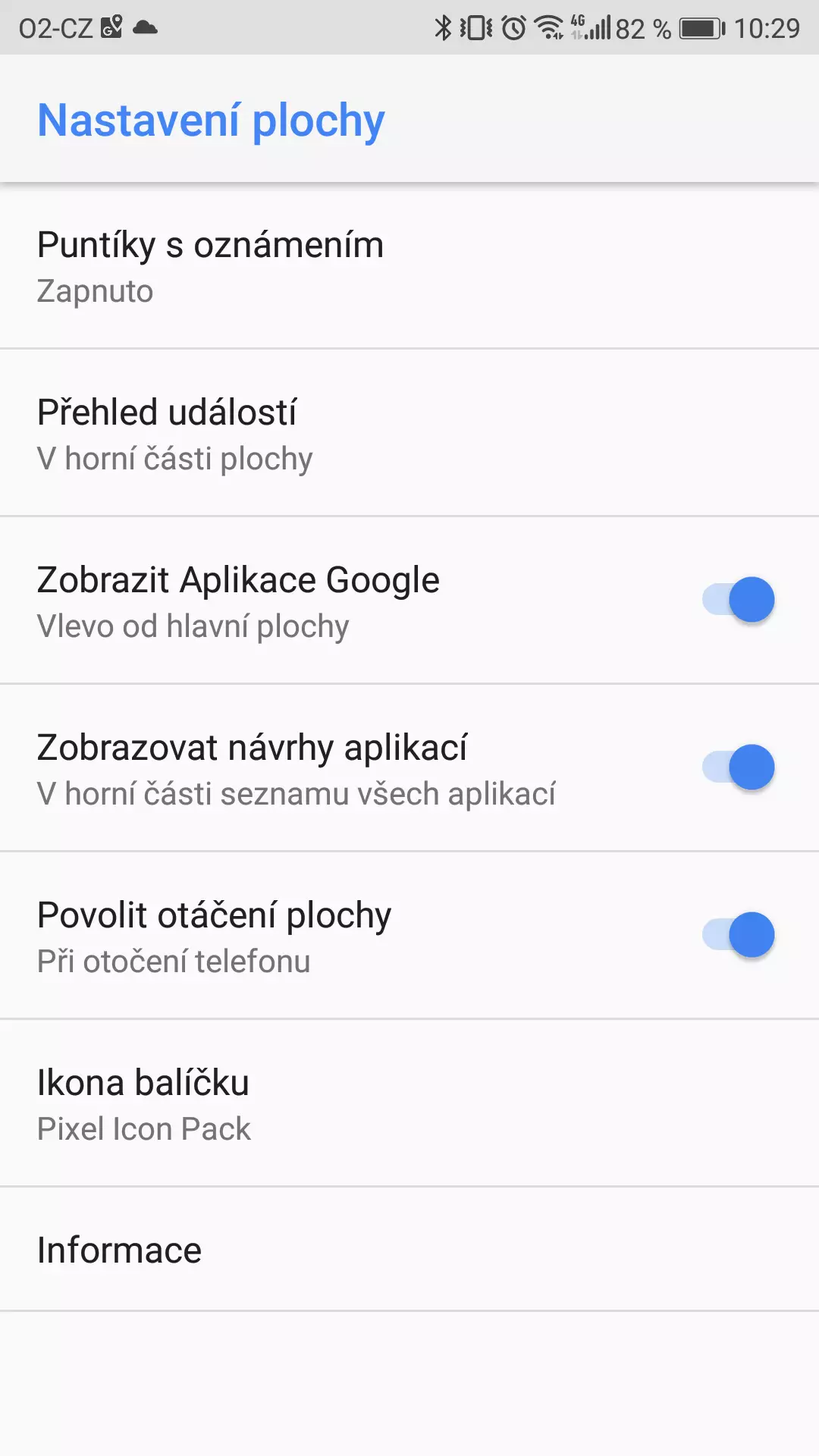The width and height of the screenshot is (819, 1456).
Task: Open Ikona balíčku icon pack setting
Action: tap(409, 1103)
